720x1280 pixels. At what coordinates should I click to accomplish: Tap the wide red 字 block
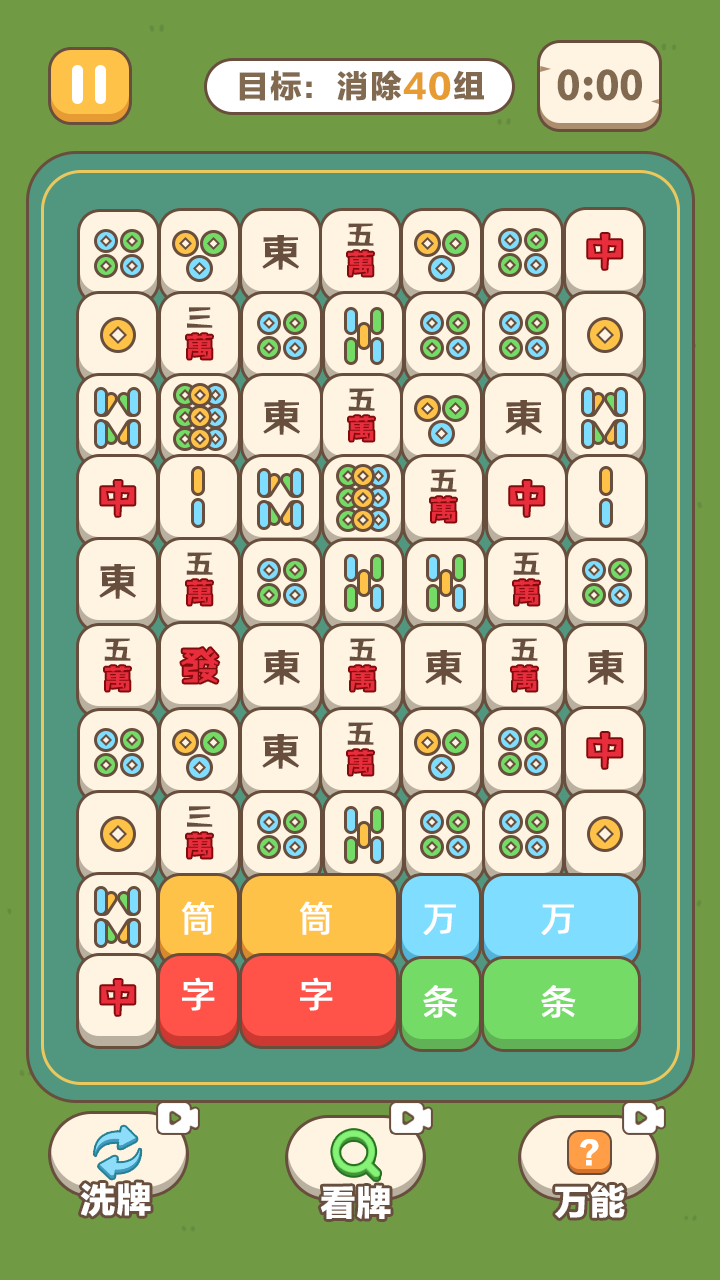318,997
